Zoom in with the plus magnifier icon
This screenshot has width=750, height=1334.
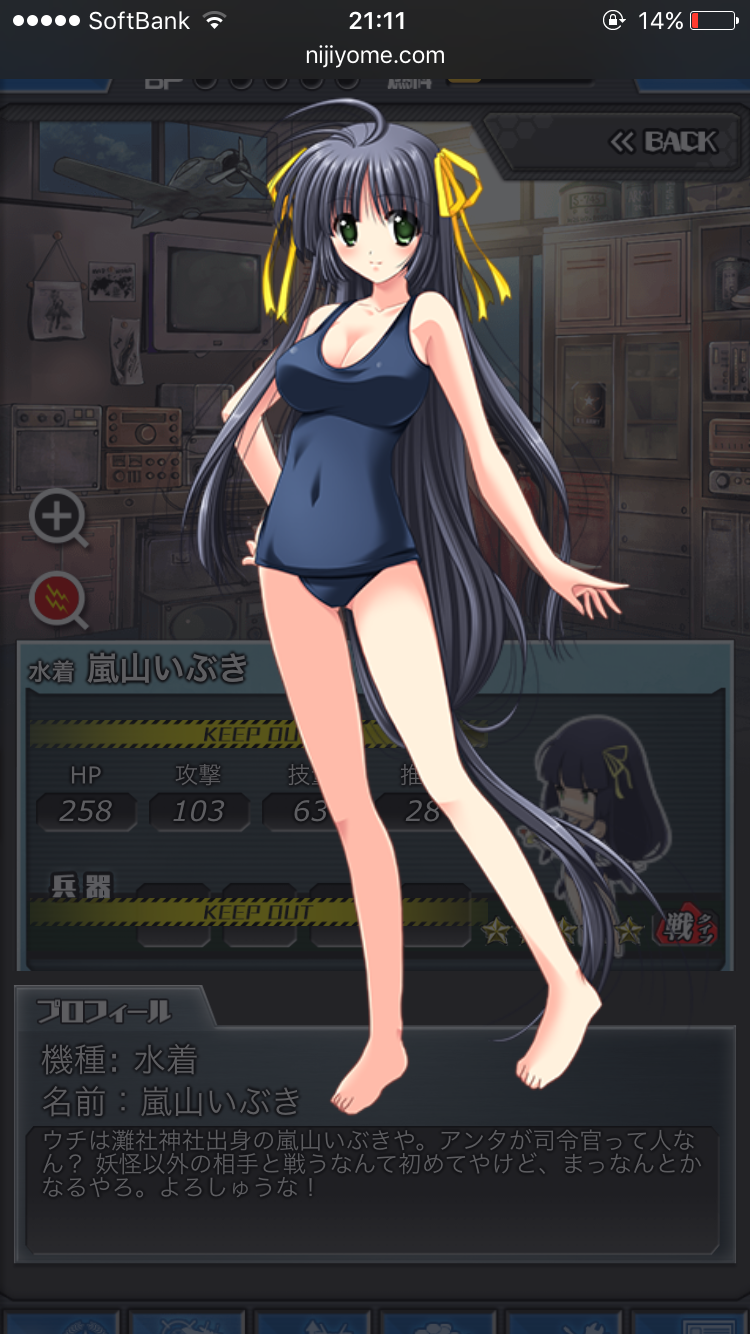(x=57, y=518)
